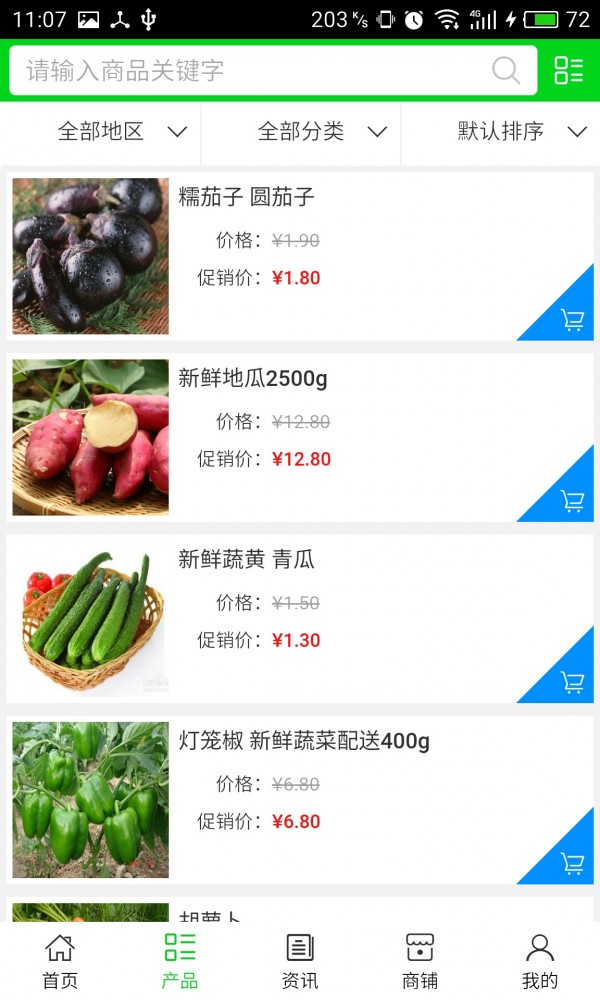Add 新鲜地瓜2500g to cart
The width and height of the screenshot is (600, 1000).
tap(572, 501)
